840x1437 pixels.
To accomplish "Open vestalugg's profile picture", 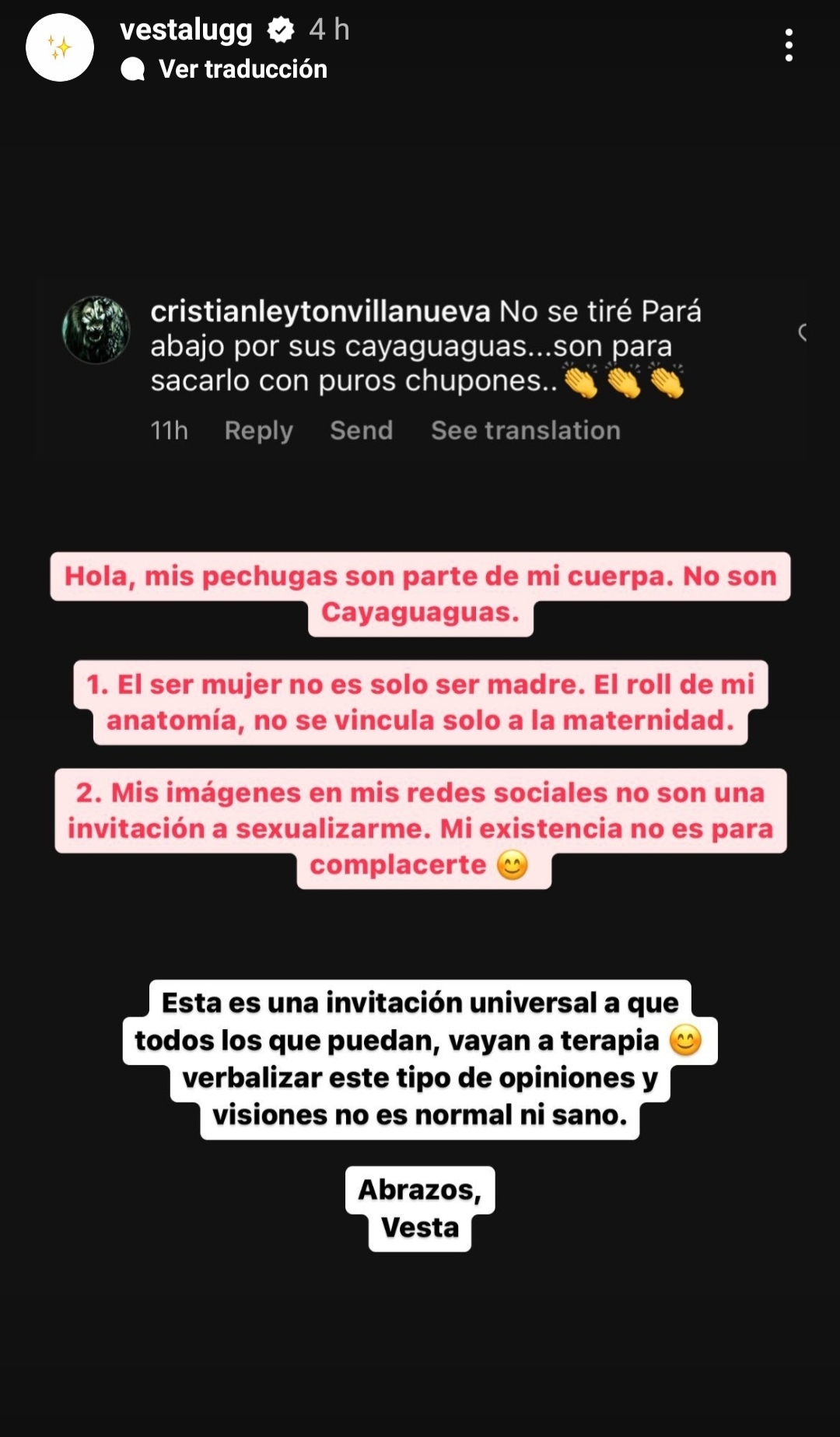I will pyautogui.click(x=60, y=47).
